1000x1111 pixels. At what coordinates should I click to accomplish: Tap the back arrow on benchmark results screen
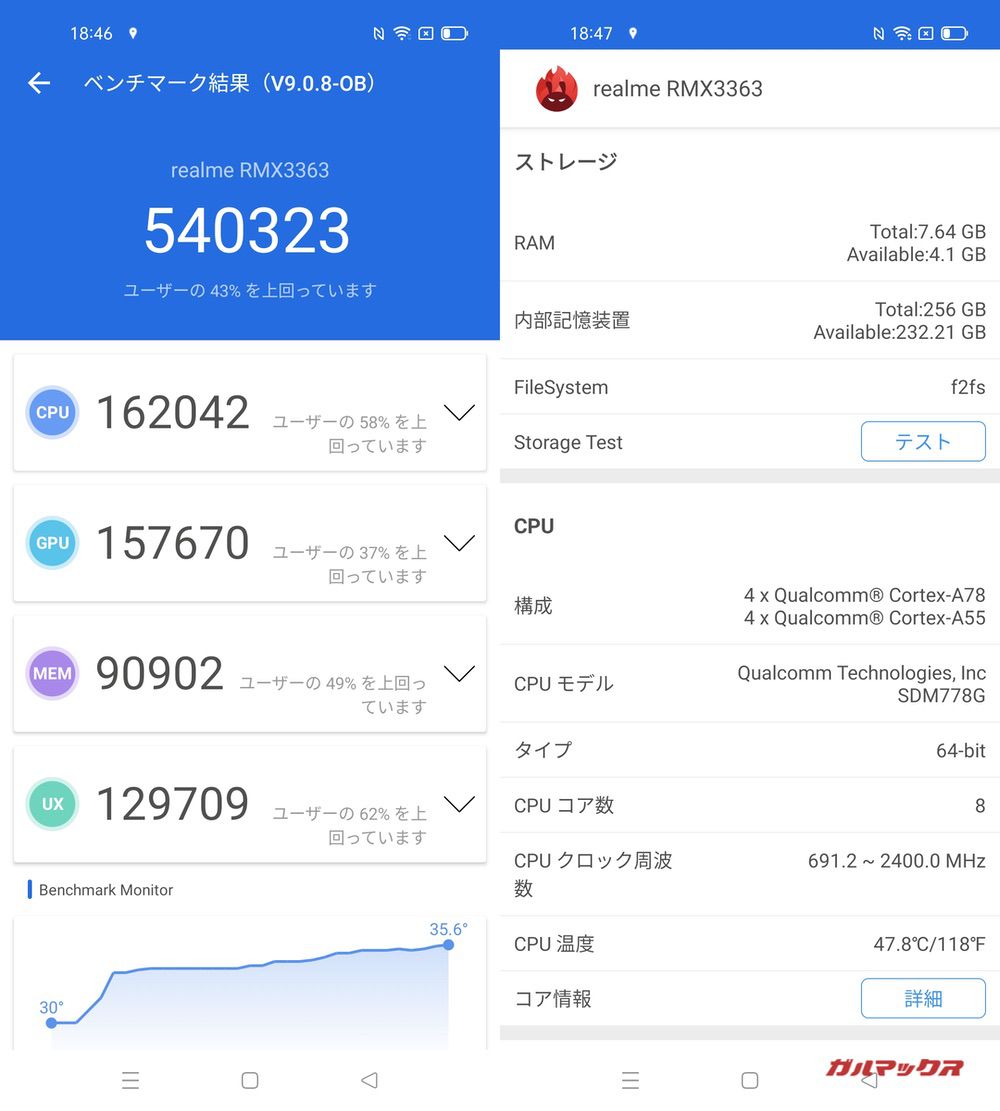pyautogui.click(x=38, y=83)
